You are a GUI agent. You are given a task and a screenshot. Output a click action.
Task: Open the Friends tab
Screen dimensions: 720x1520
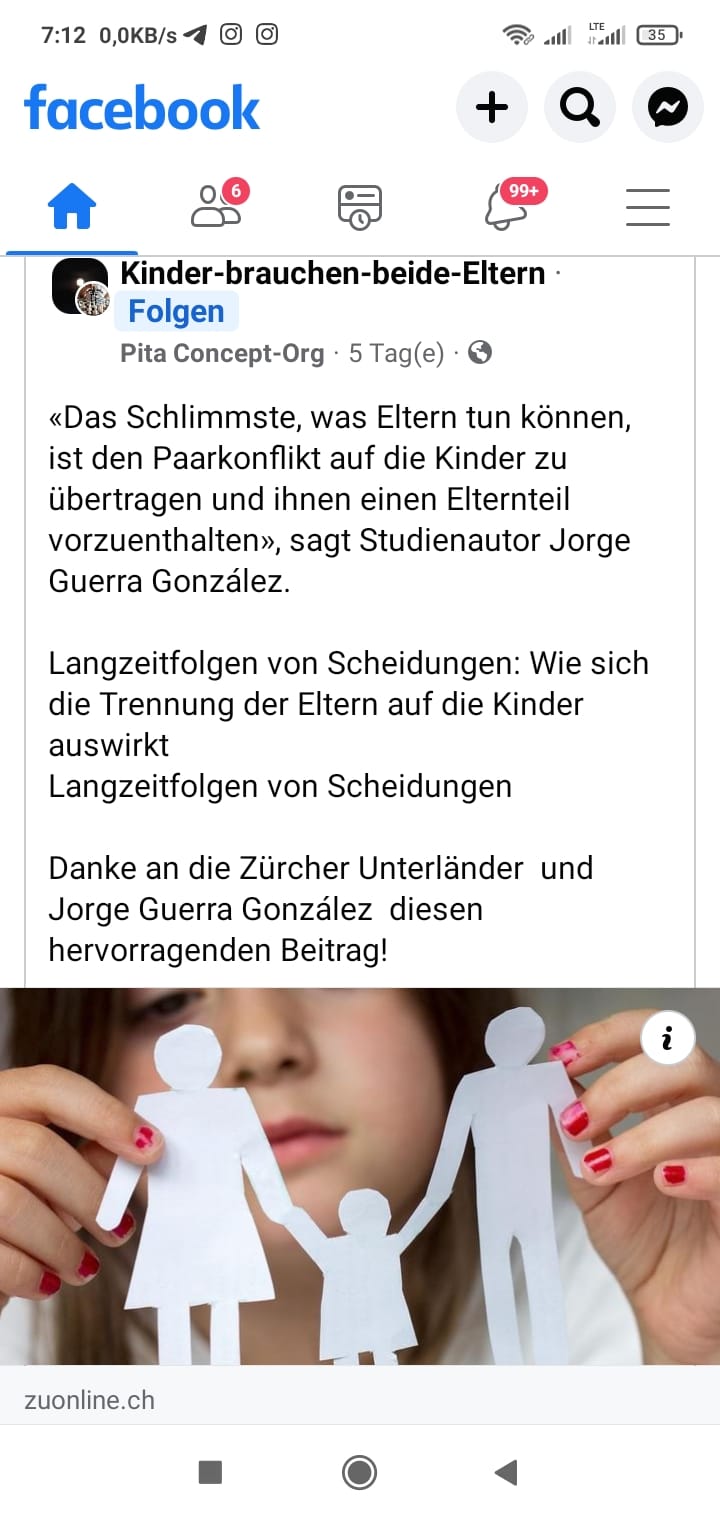(x=217, y=206)
